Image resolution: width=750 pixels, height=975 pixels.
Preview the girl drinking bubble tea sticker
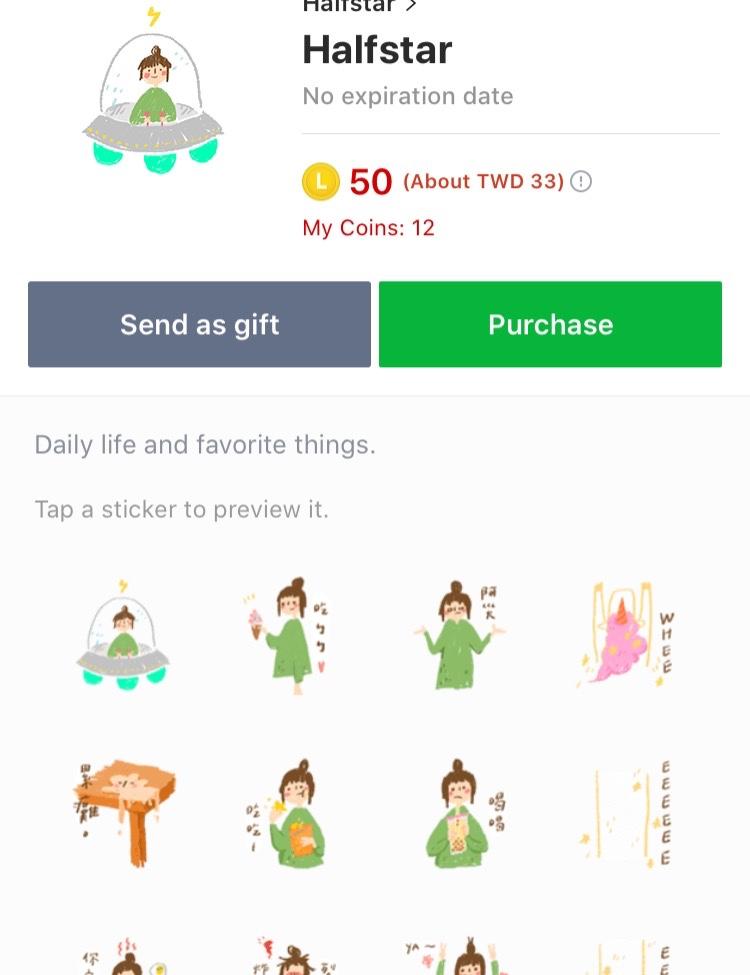click(x=459, y=812)
